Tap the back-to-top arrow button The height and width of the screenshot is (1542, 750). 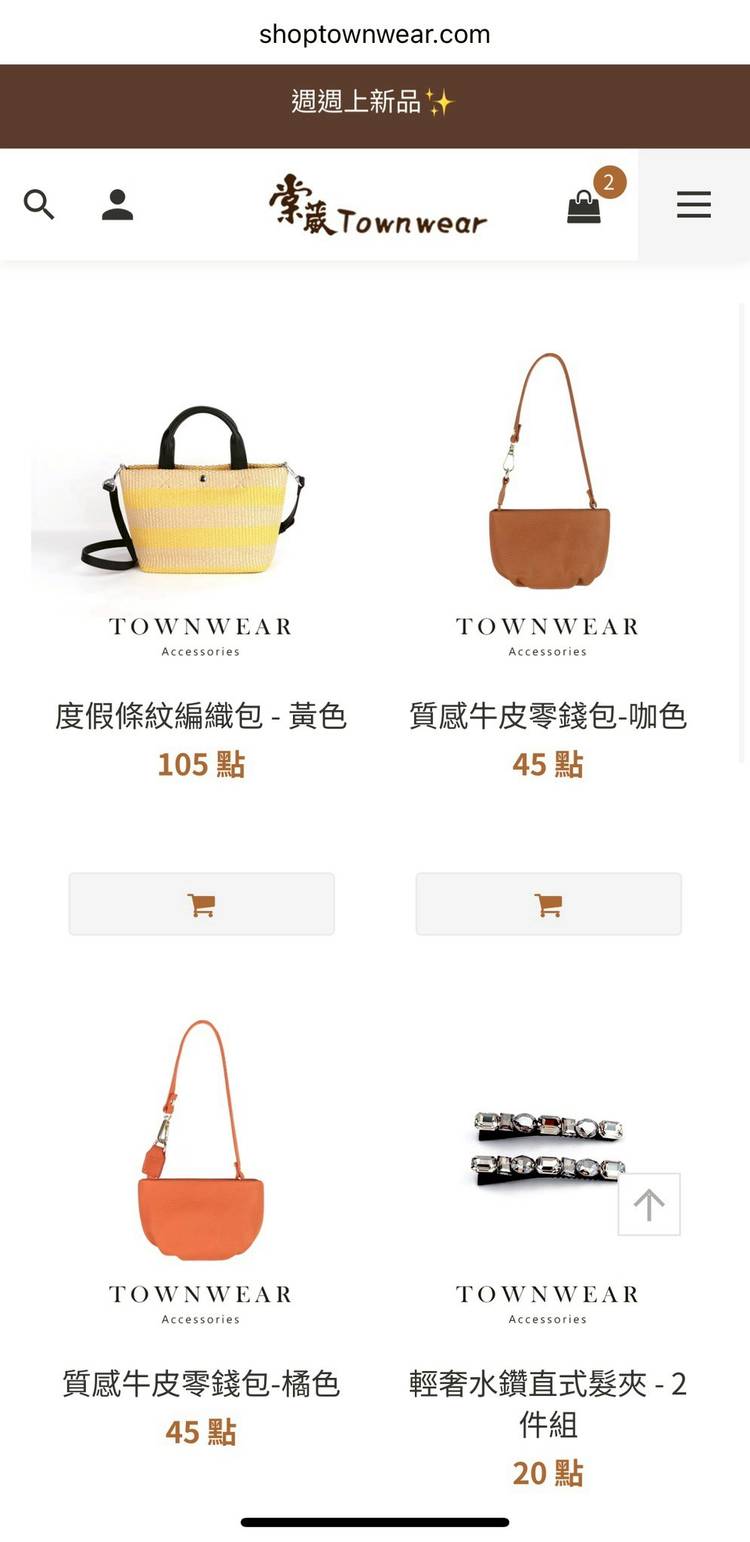pos(649,1204)
